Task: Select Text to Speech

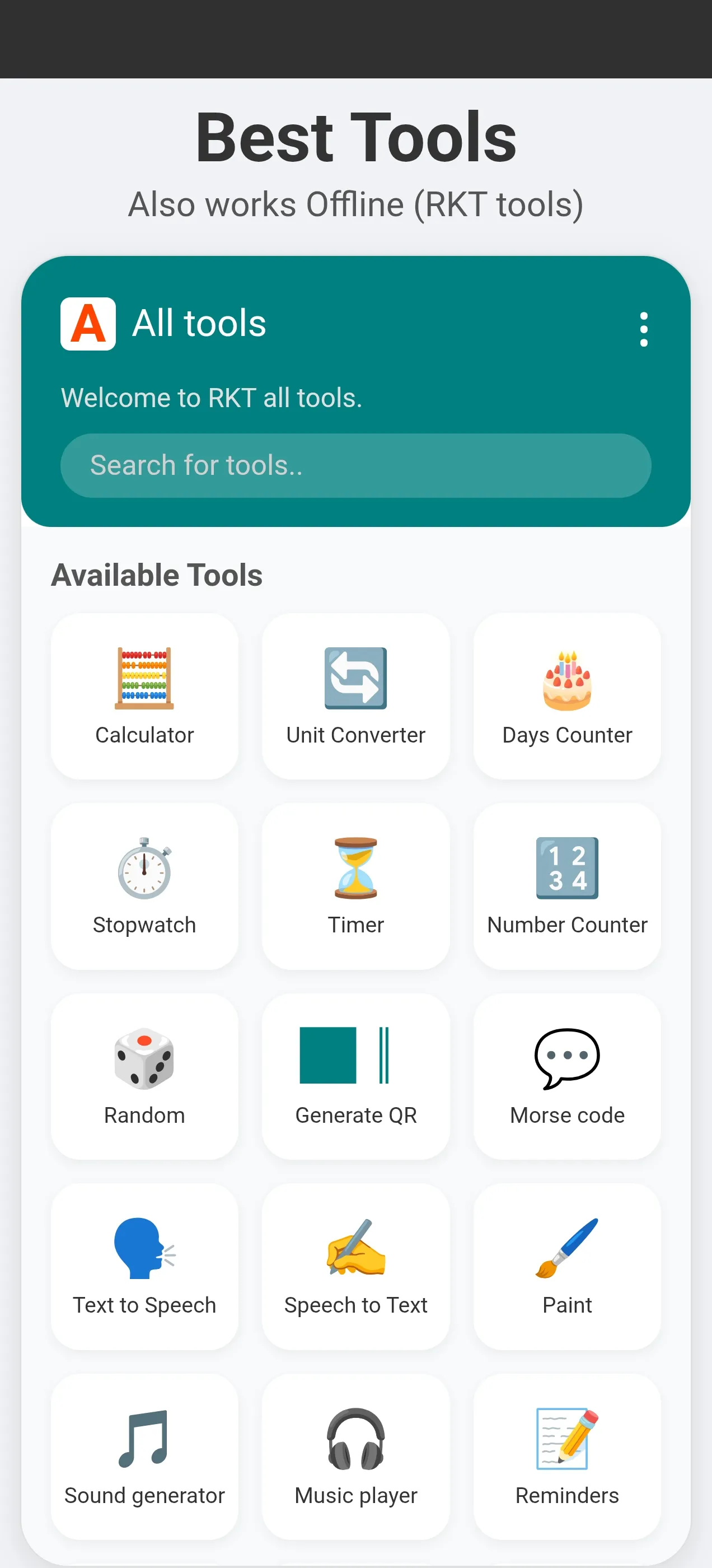Action: tap(144, 1266)
